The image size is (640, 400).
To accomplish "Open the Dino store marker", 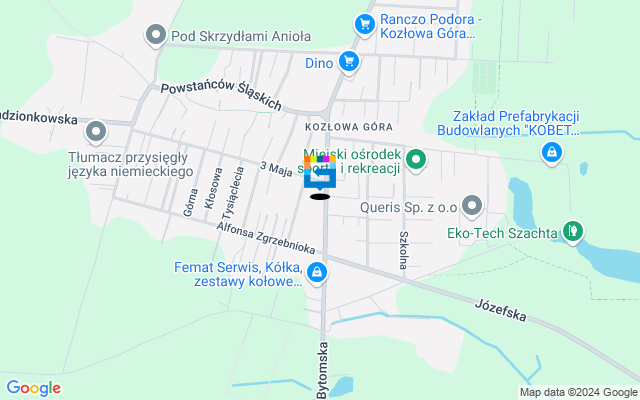I will 348,62.
